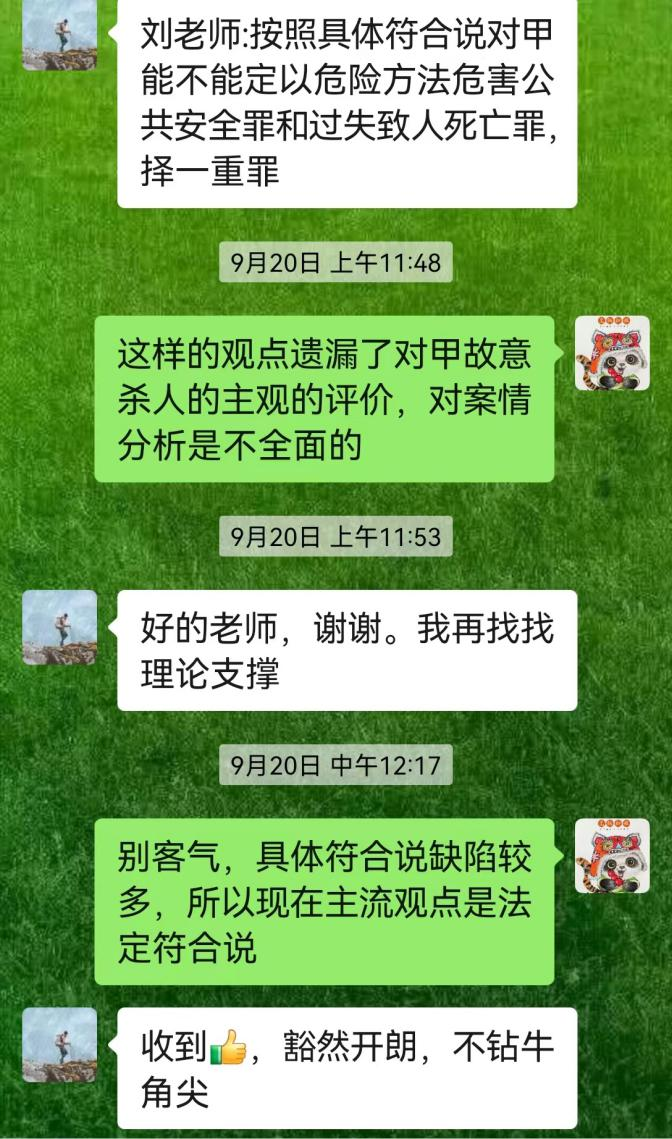The image size is (672, 1139).
Task: Open sender's avatar beside '好的老师，谢谢' message
Action: (60, 627)
